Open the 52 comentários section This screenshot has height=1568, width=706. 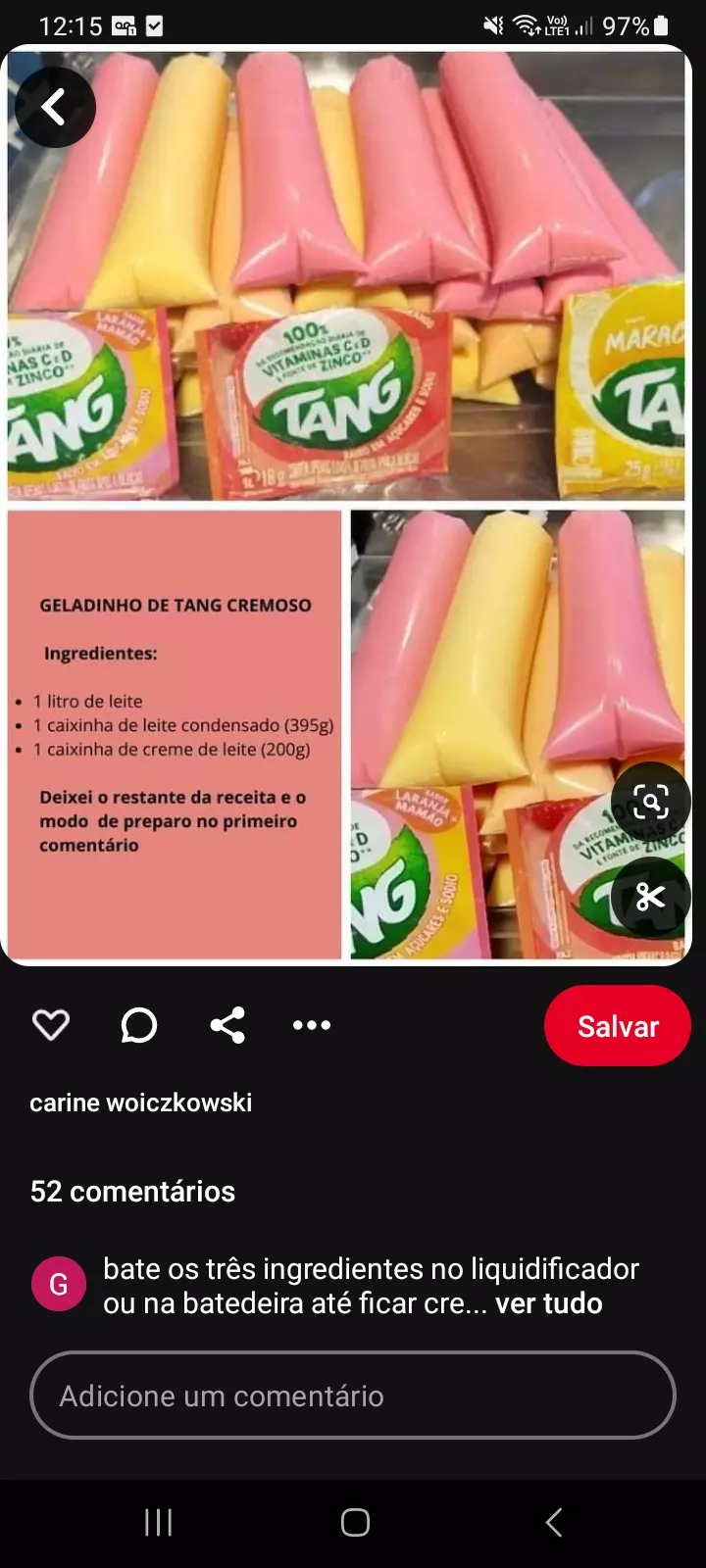[x=132, y=1192]
